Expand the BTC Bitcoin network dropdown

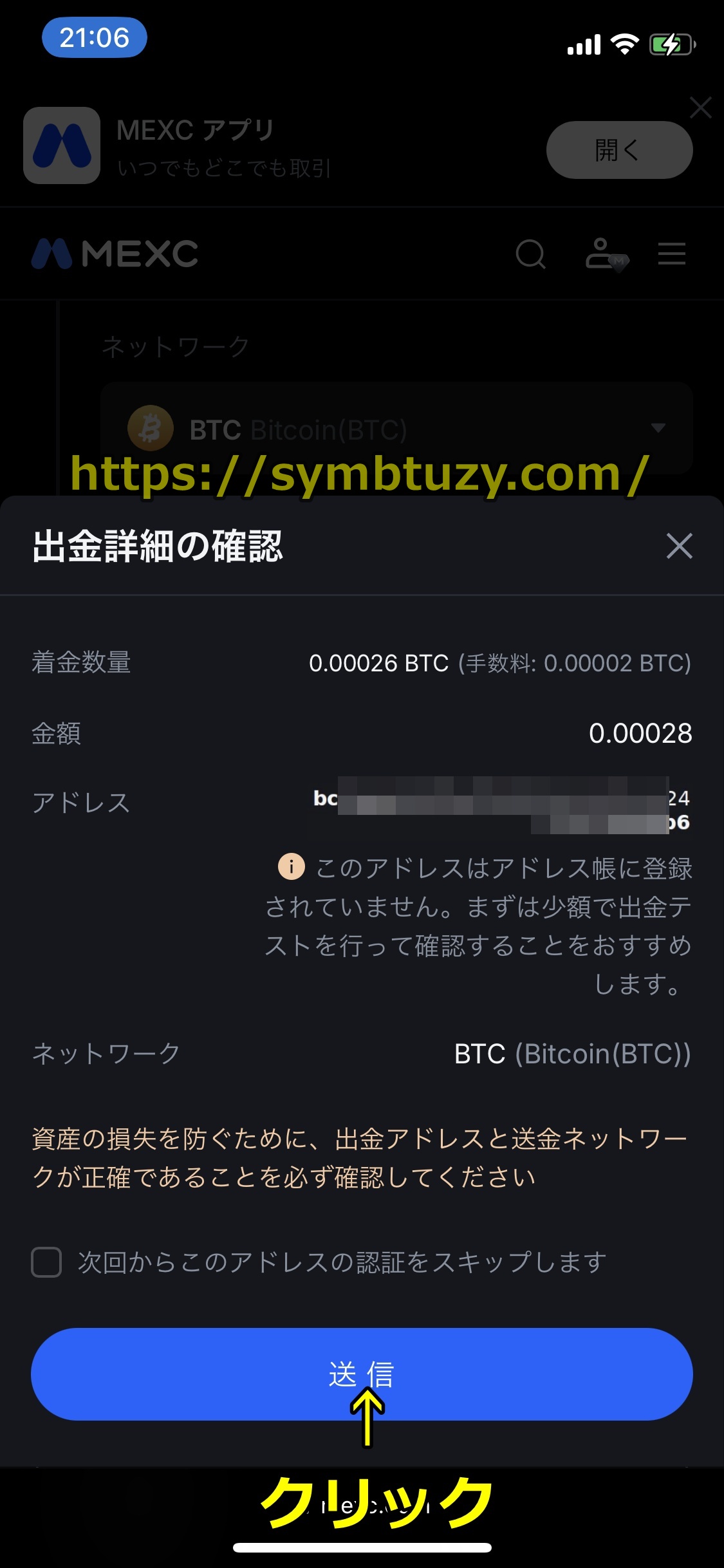point(396,429)
